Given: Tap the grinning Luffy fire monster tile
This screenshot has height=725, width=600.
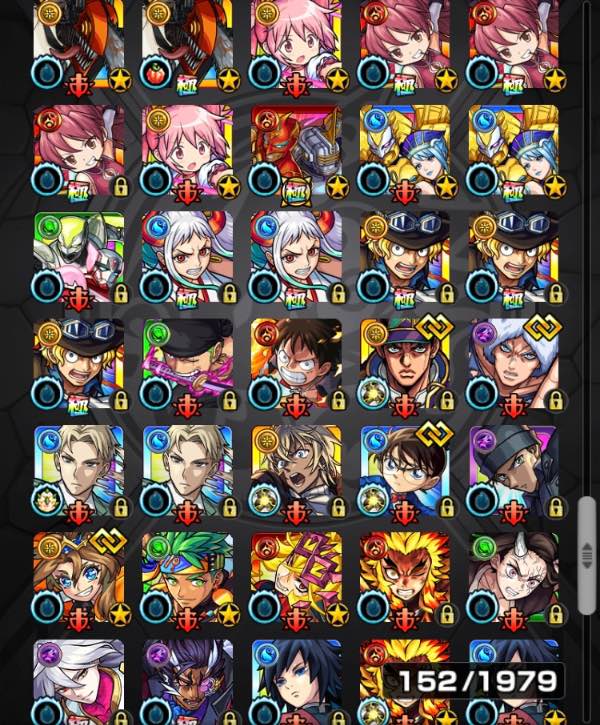Looking at the screenshot, I should tap(296, 364).
